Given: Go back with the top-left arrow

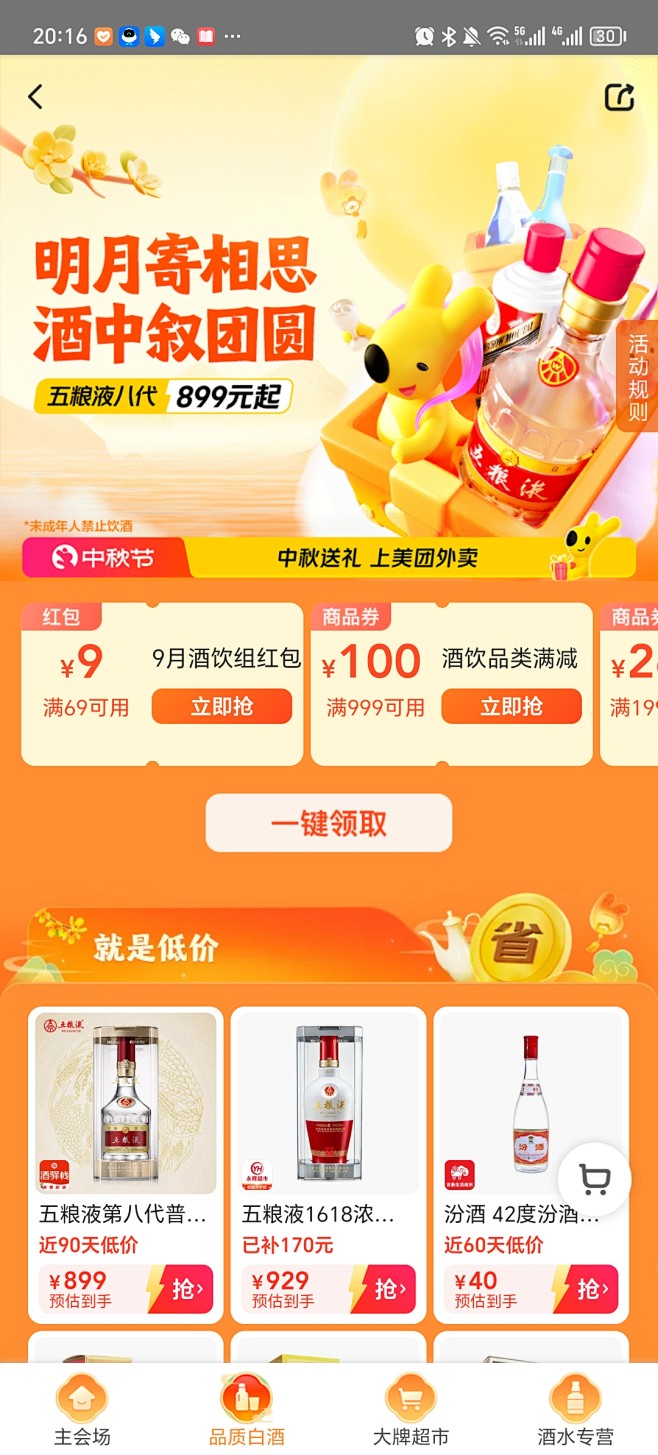Looking at the screenshot, I should 36,97.
